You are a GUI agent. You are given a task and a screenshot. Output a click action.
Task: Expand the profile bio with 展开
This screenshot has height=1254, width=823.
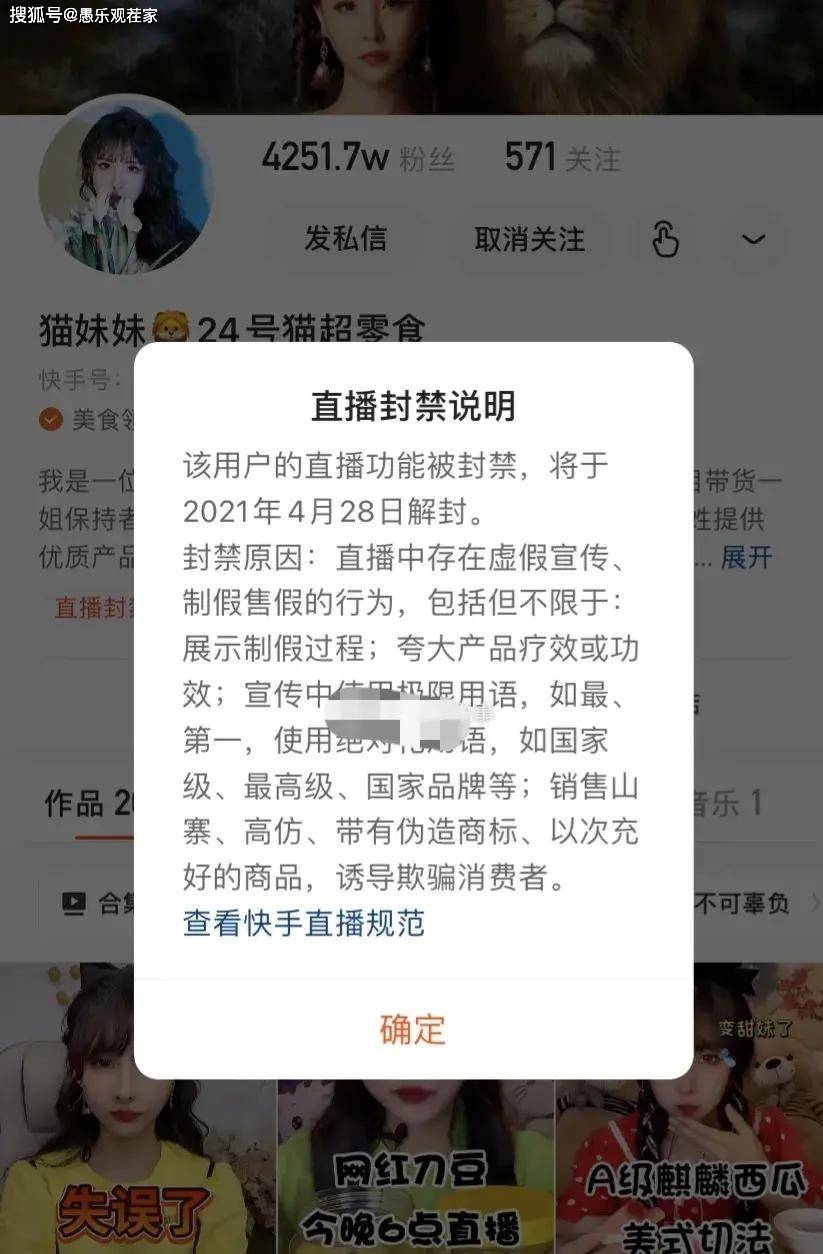point(746,557)
